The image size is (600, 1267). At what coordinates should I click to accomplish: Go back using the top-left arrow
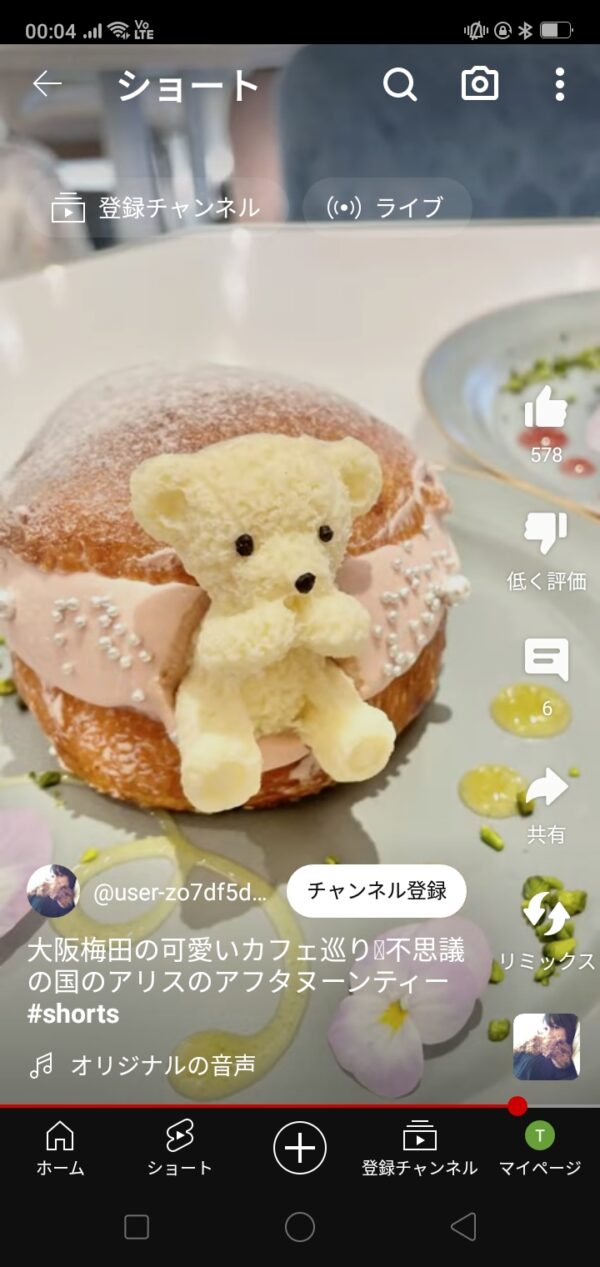[47, 85]
